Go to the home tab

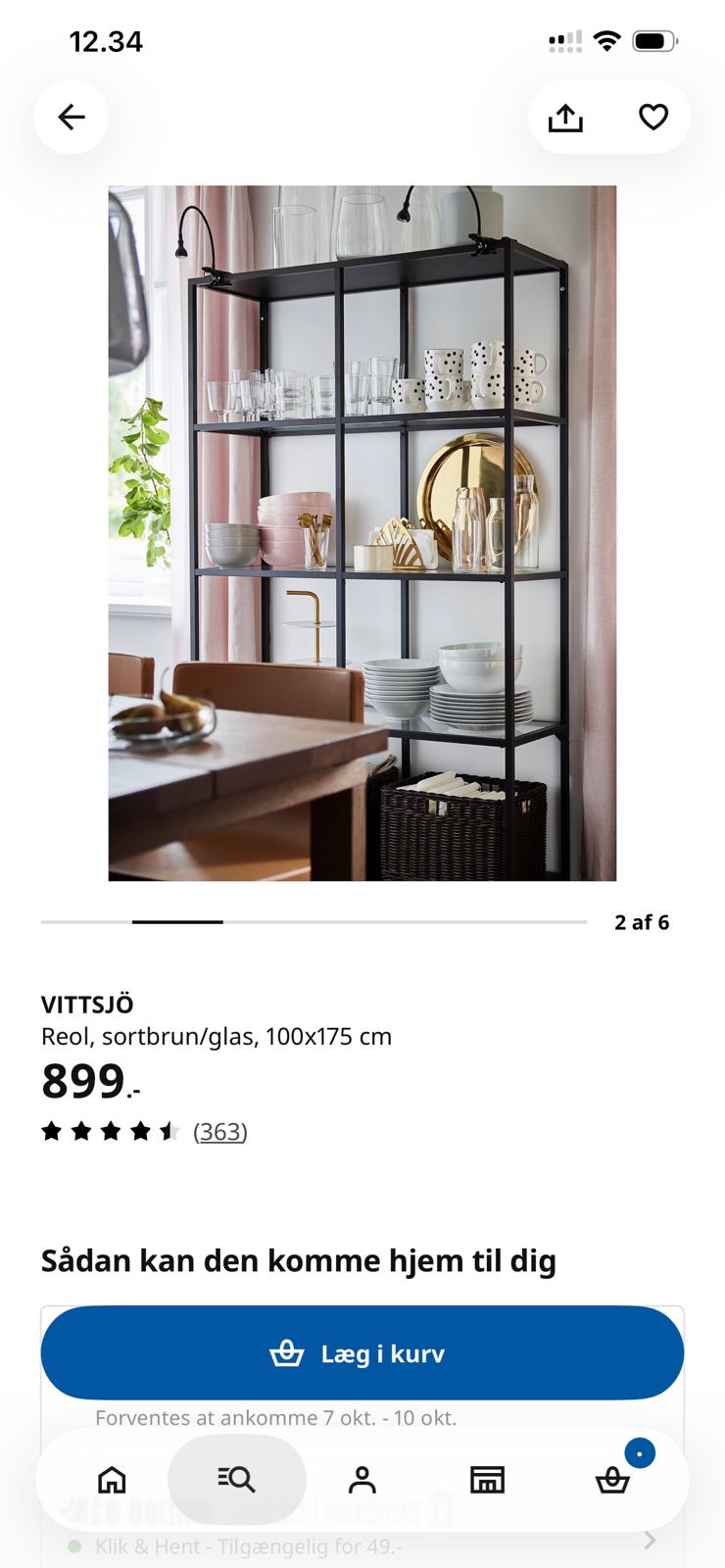pyautogui.click(x=112, y=1479)
